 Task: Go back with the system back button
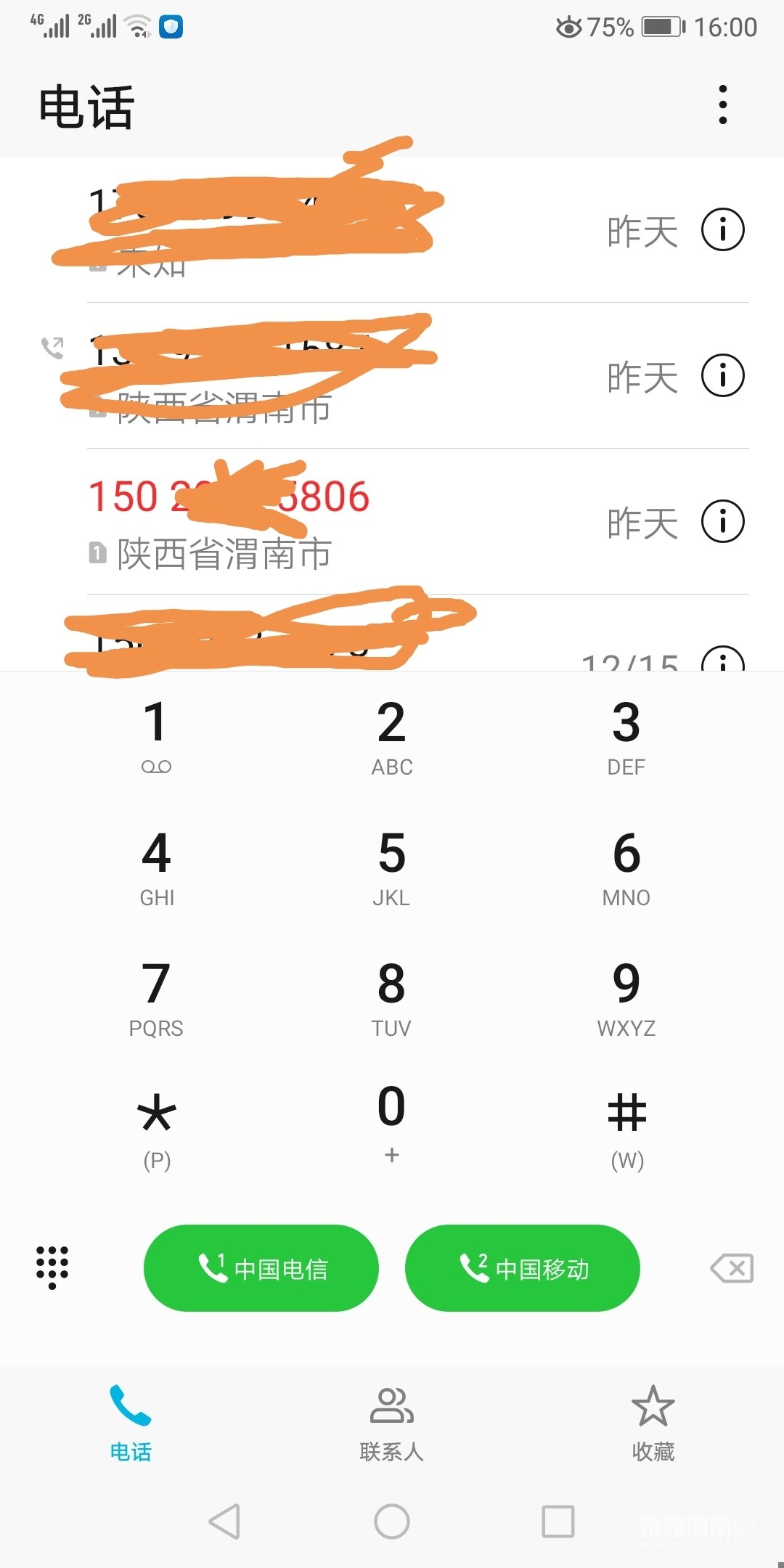[224, 1521]
